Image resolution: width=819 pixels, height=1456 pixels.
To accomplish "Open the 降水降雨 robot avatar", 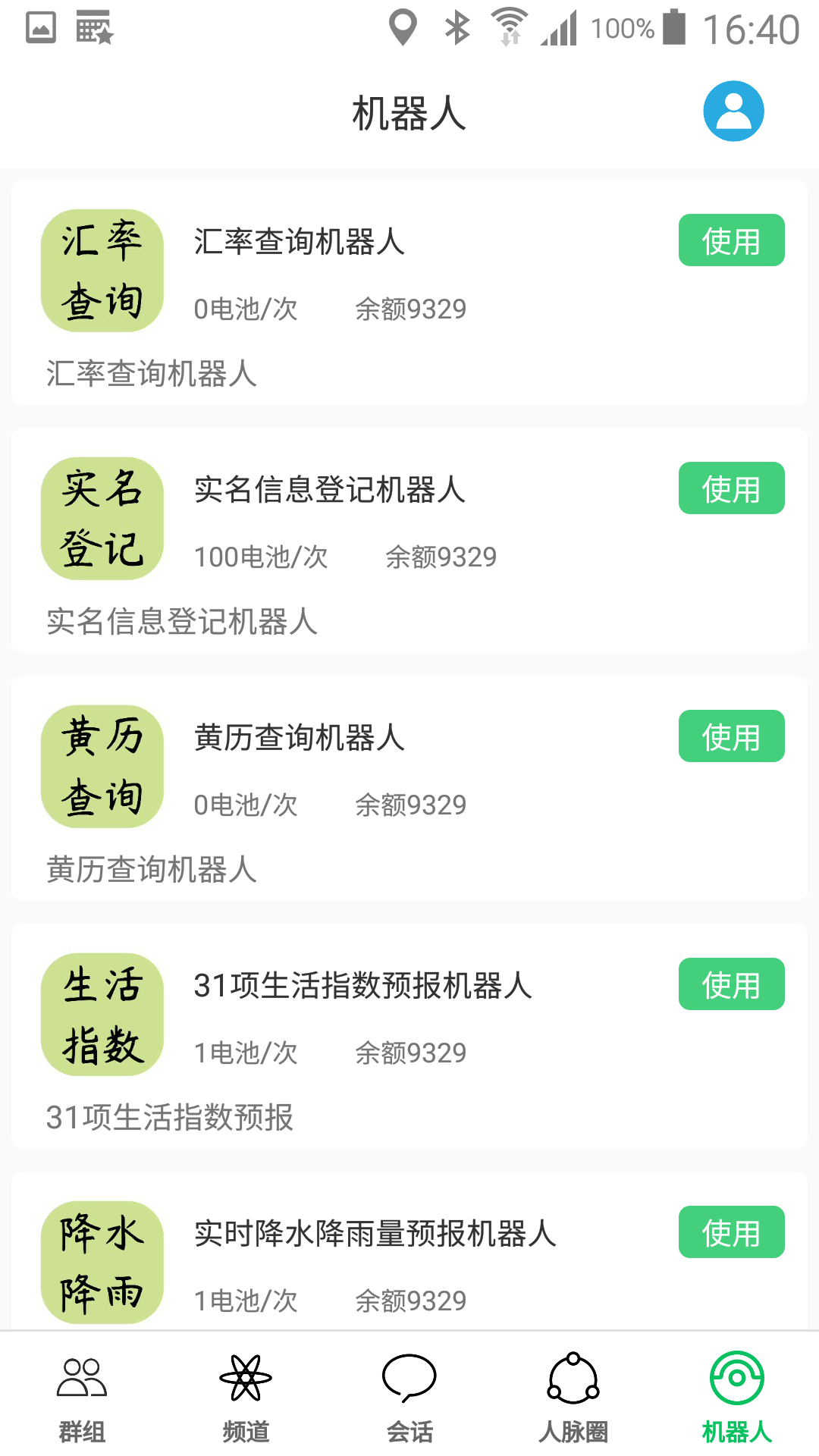I will (x=102, y=1263).
